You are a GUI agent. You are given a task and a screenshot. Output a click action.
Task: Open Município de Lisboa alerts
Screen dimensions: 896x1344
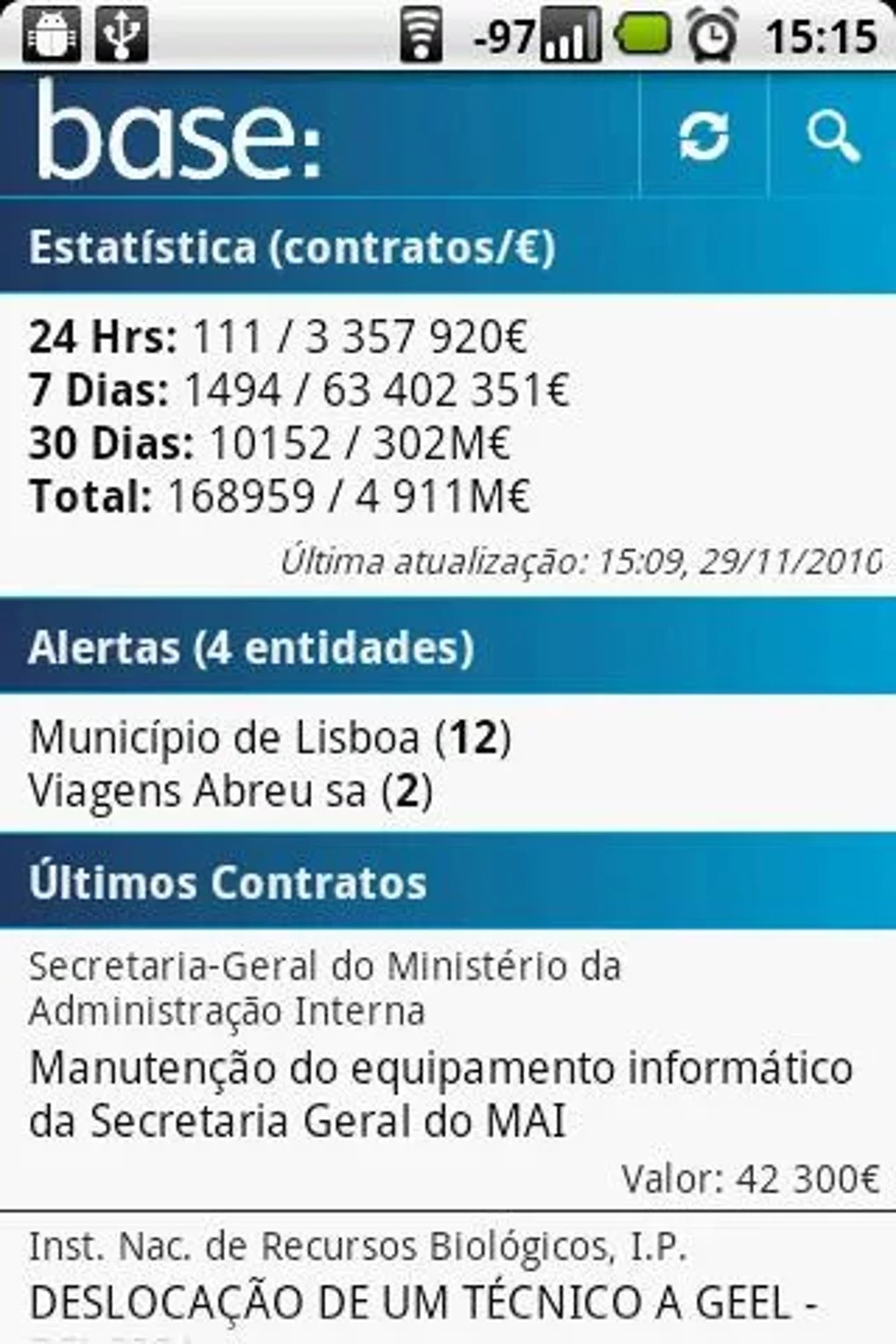pyautogui.click(x=270, y=737)
